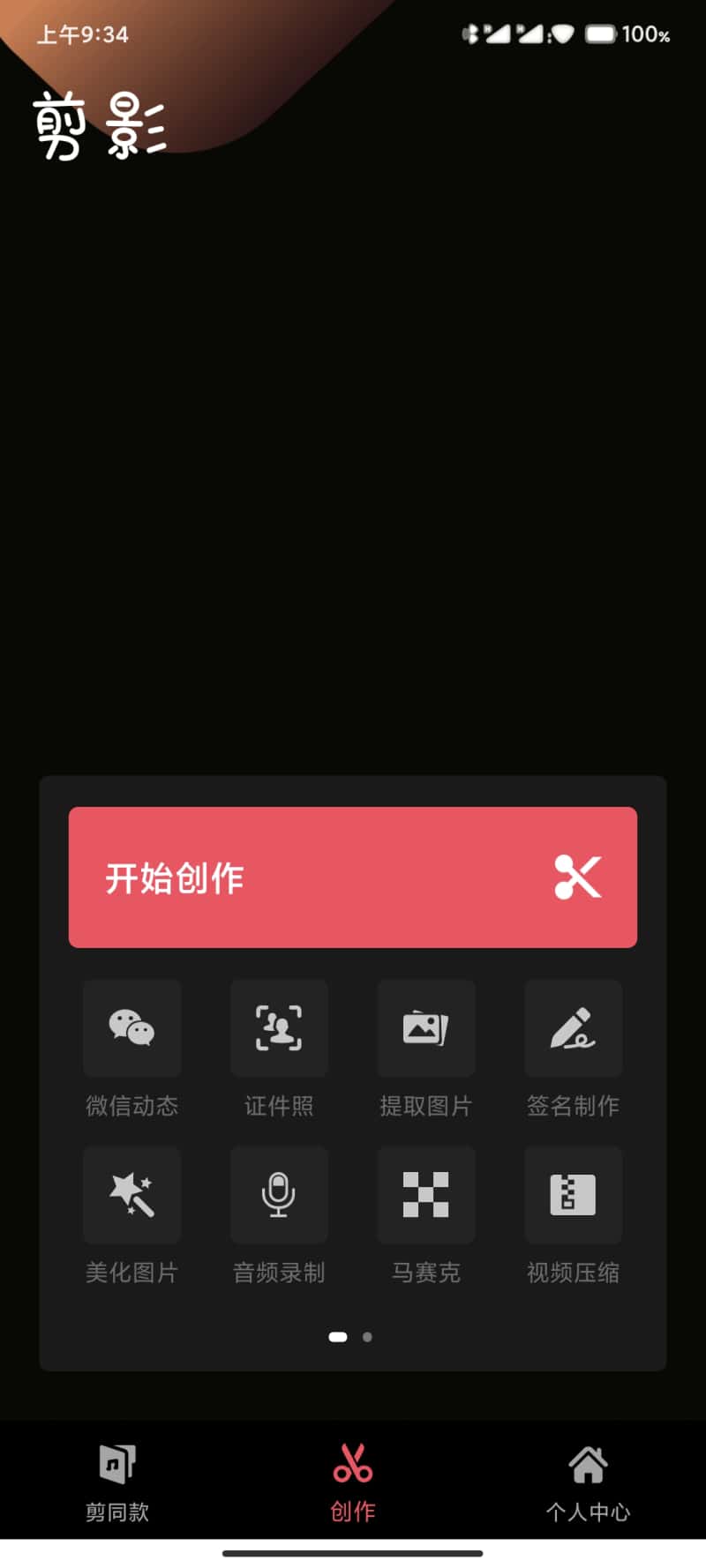Open the 微信动态 tool
Viewport: 706px width, 1568px height.
[132, 1028]
